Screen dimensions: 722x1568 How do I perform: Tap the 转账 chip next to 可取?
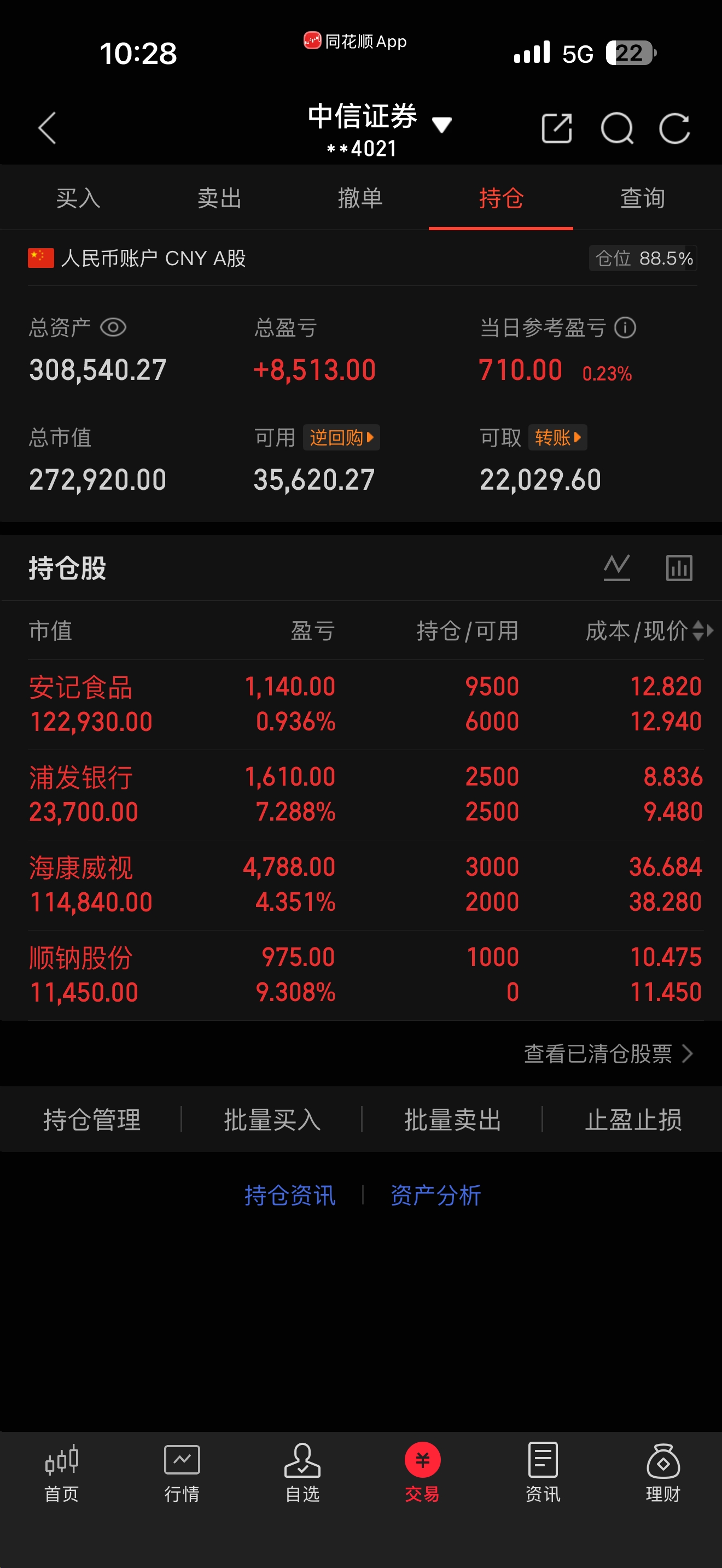pos(557,438)
